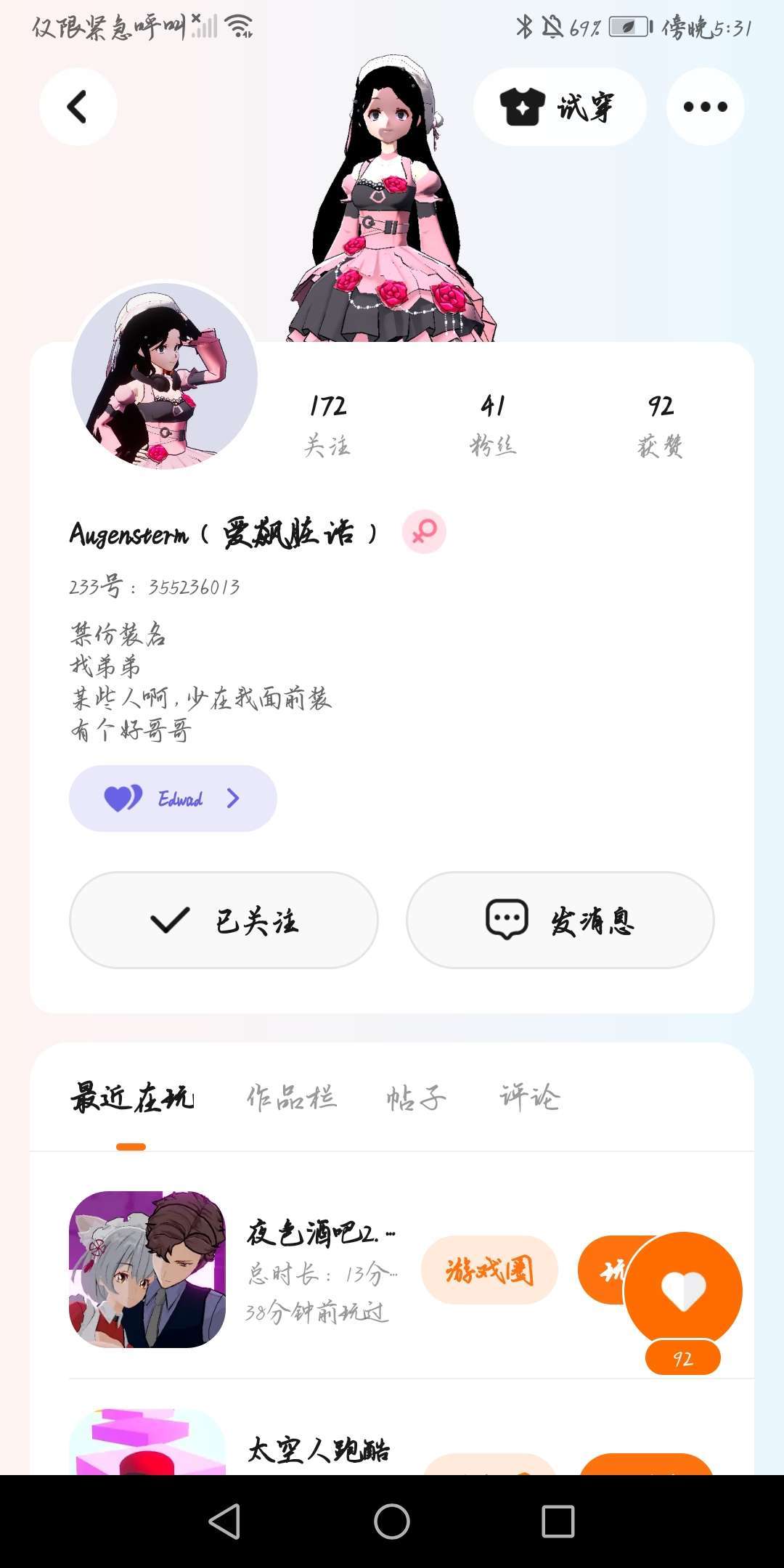Switch to the 帖子 tab

pos(416,1098)
